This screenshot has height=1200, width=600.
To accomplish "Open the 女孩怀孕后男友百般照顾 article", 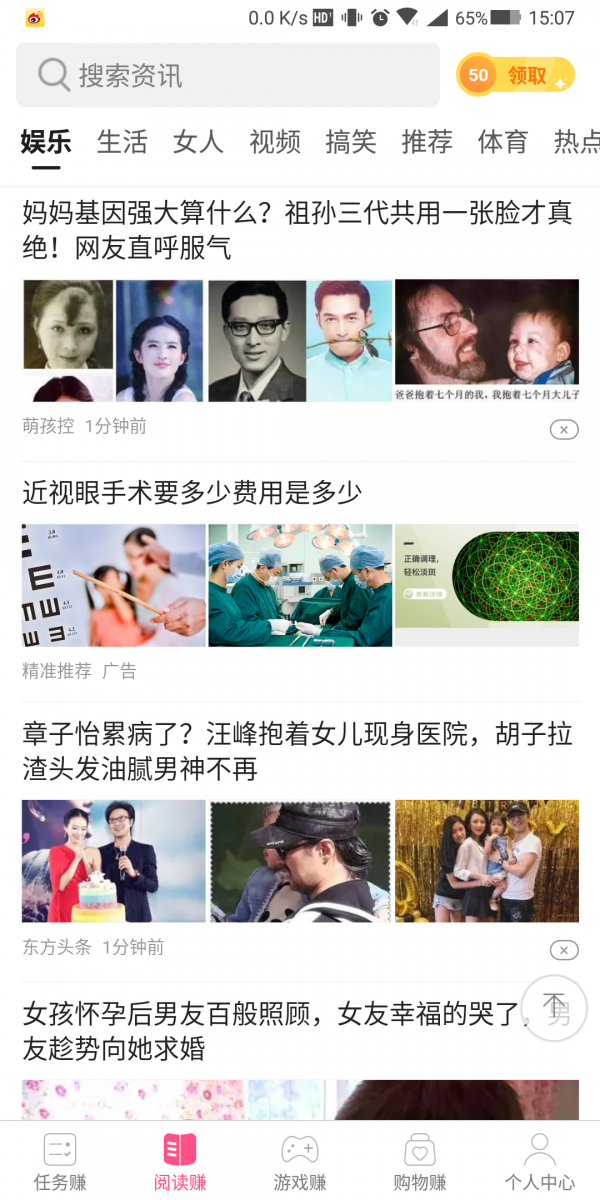I will (270, 1032).
